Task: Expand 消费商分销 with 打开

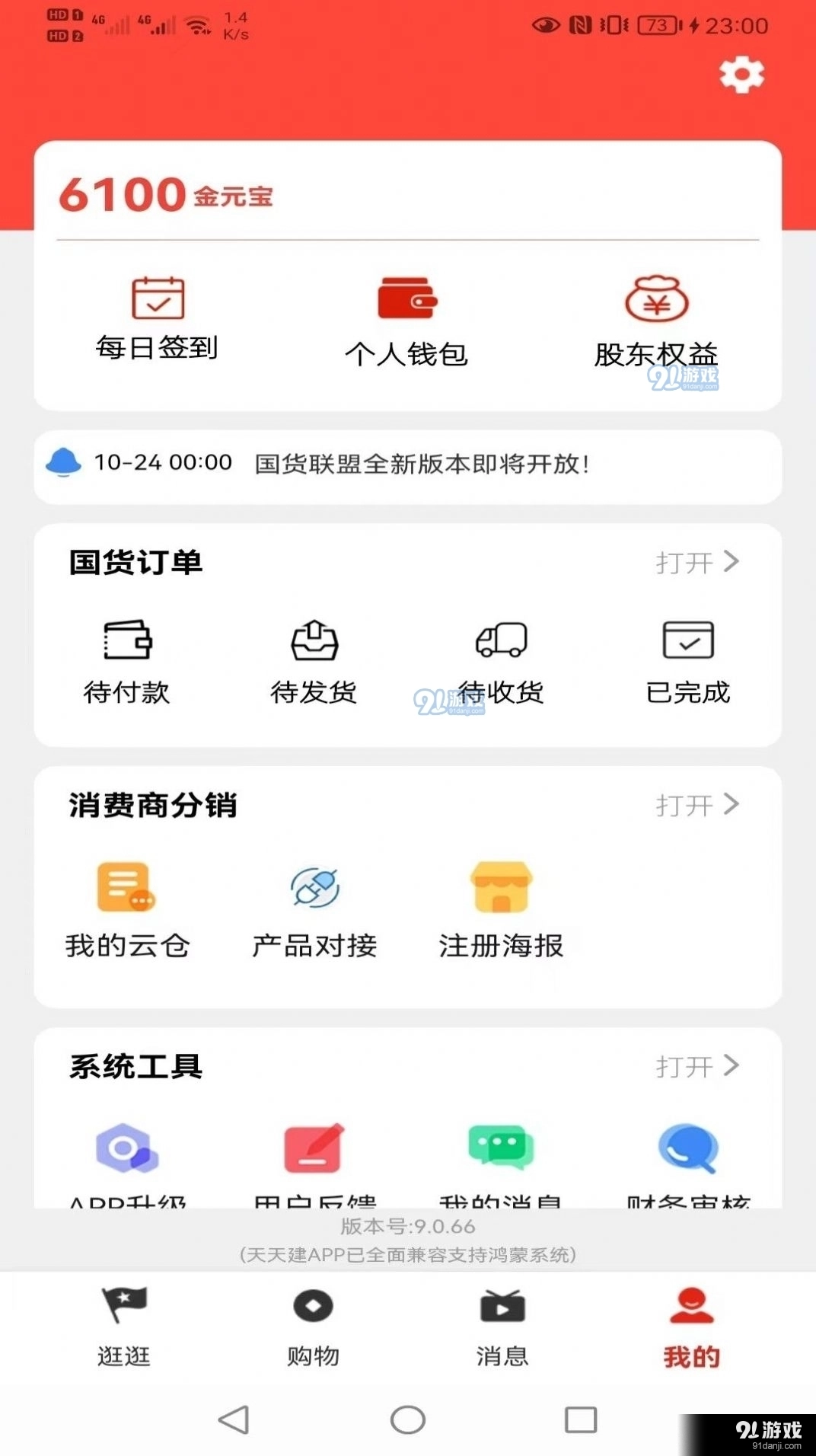Action: tap(696, 805)
